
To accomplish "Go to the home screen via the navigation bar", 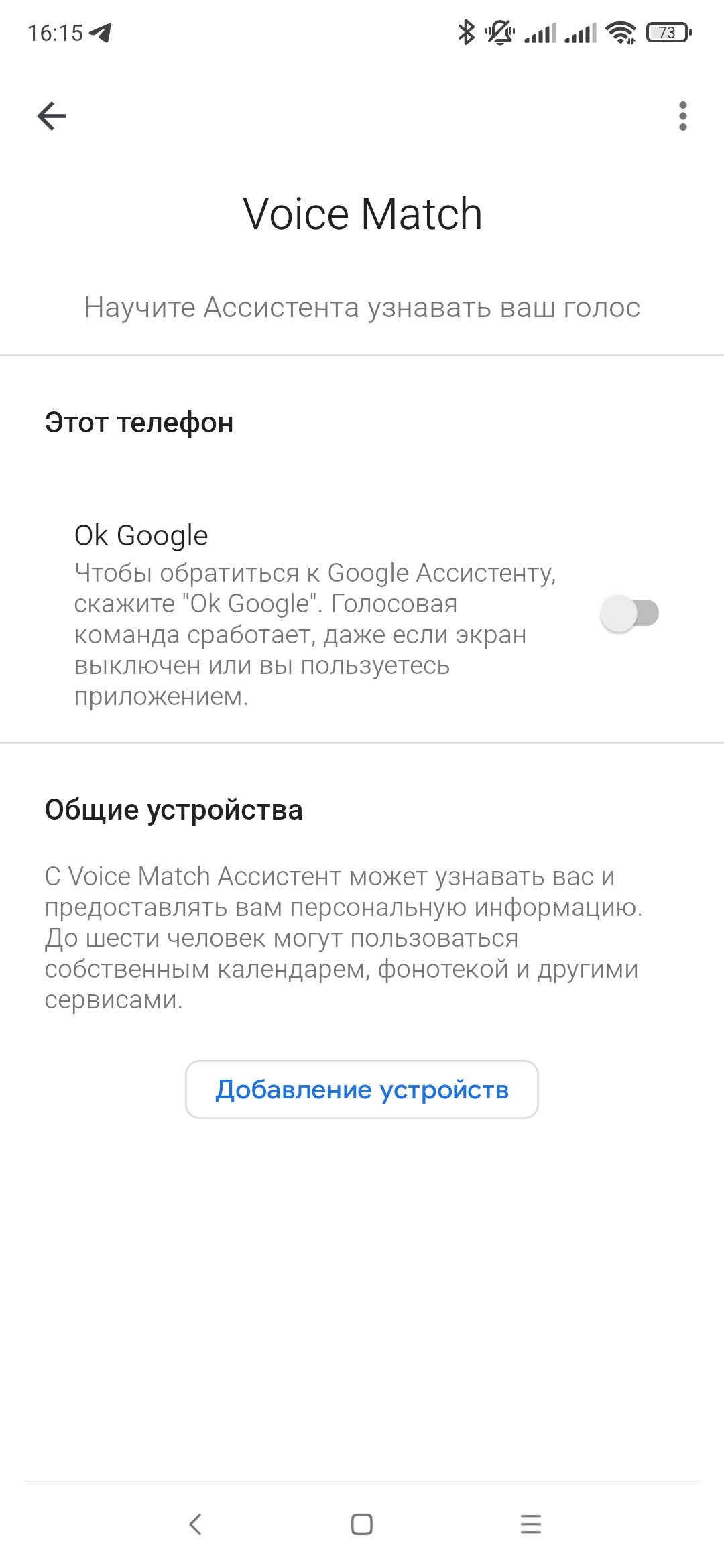I will pos(362,1524).
